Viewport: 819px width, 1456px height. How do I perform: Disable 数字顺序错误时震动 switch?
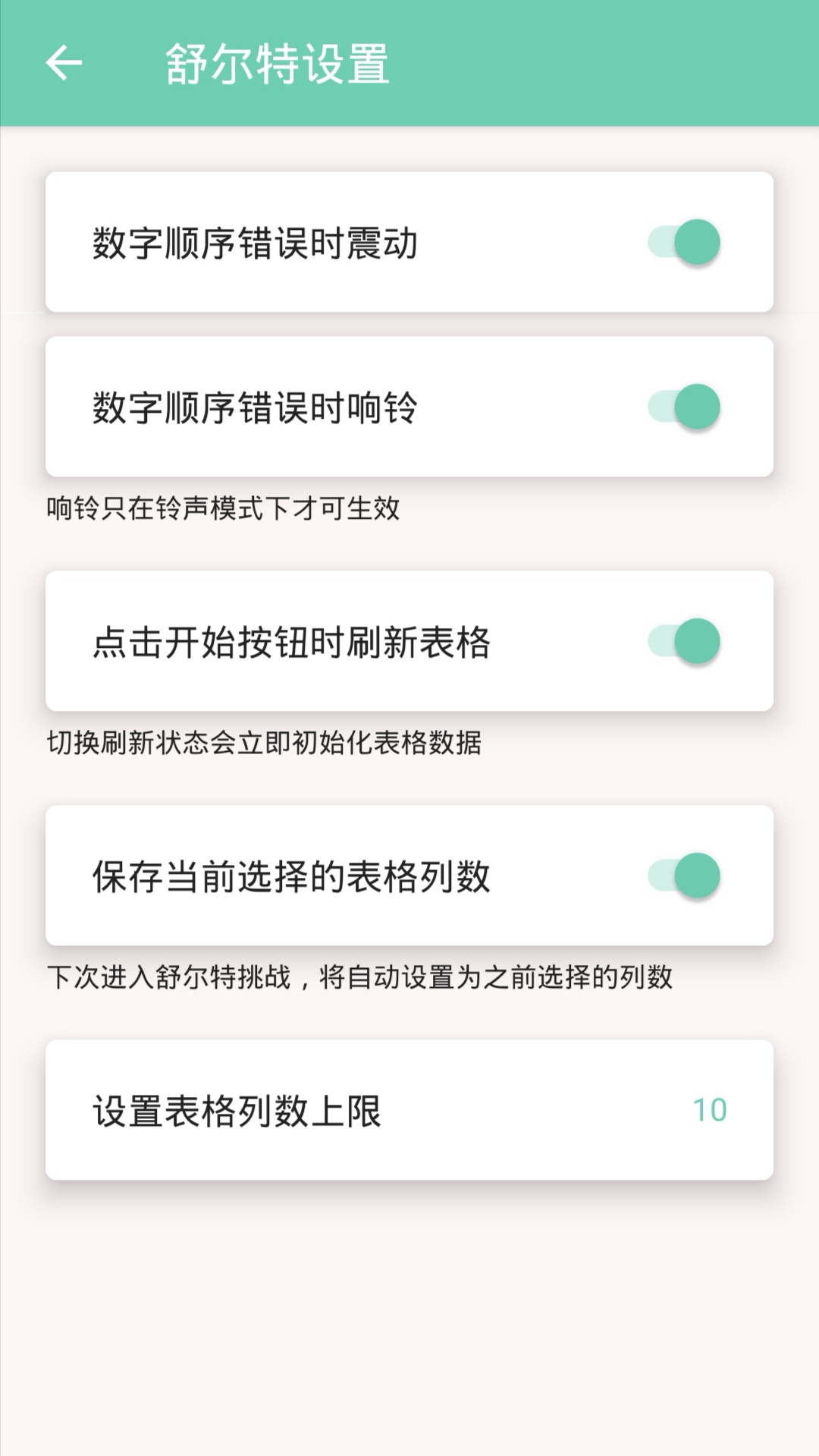click(685, 241)
